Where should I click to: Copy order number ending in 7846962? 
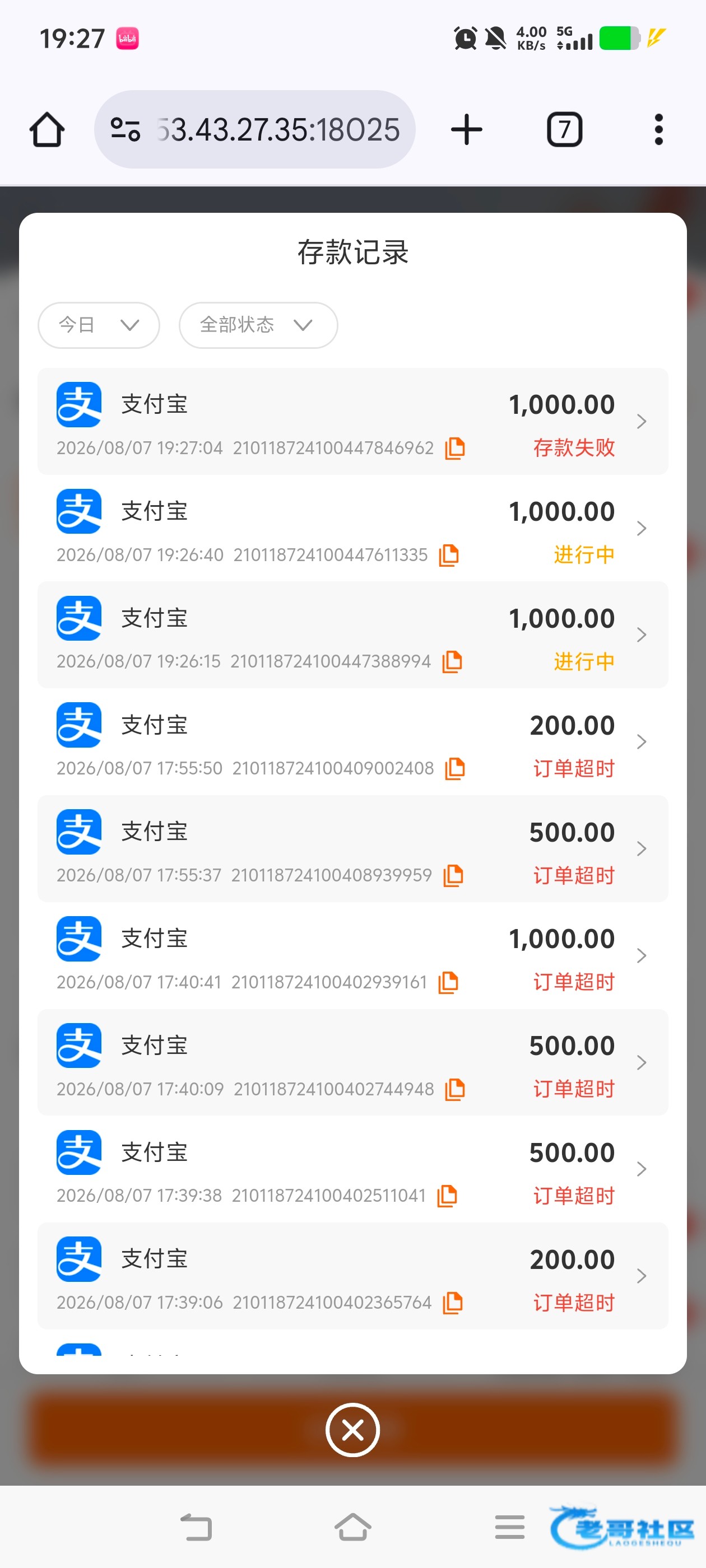click(x=455, y=448)
